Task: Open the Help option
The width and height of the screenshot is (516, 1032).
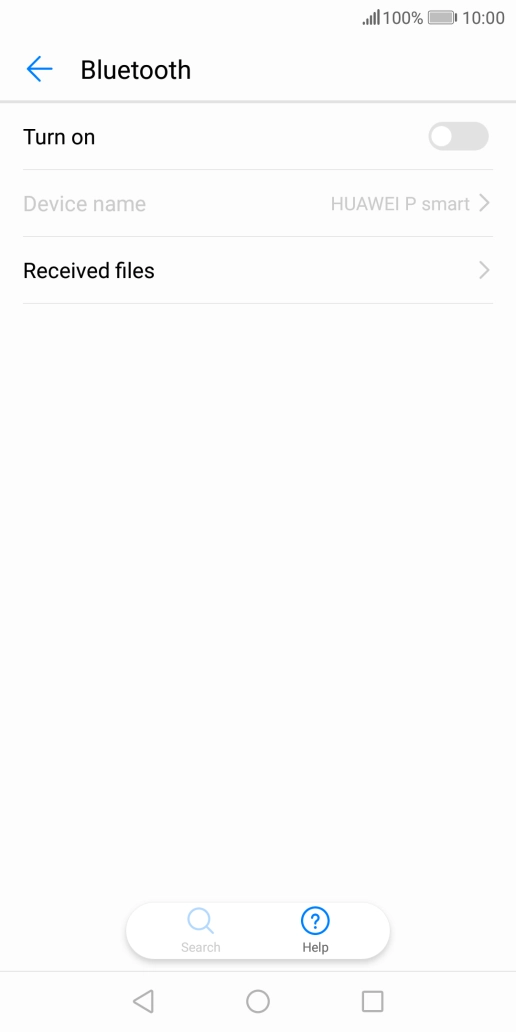Action: point(315,930)
